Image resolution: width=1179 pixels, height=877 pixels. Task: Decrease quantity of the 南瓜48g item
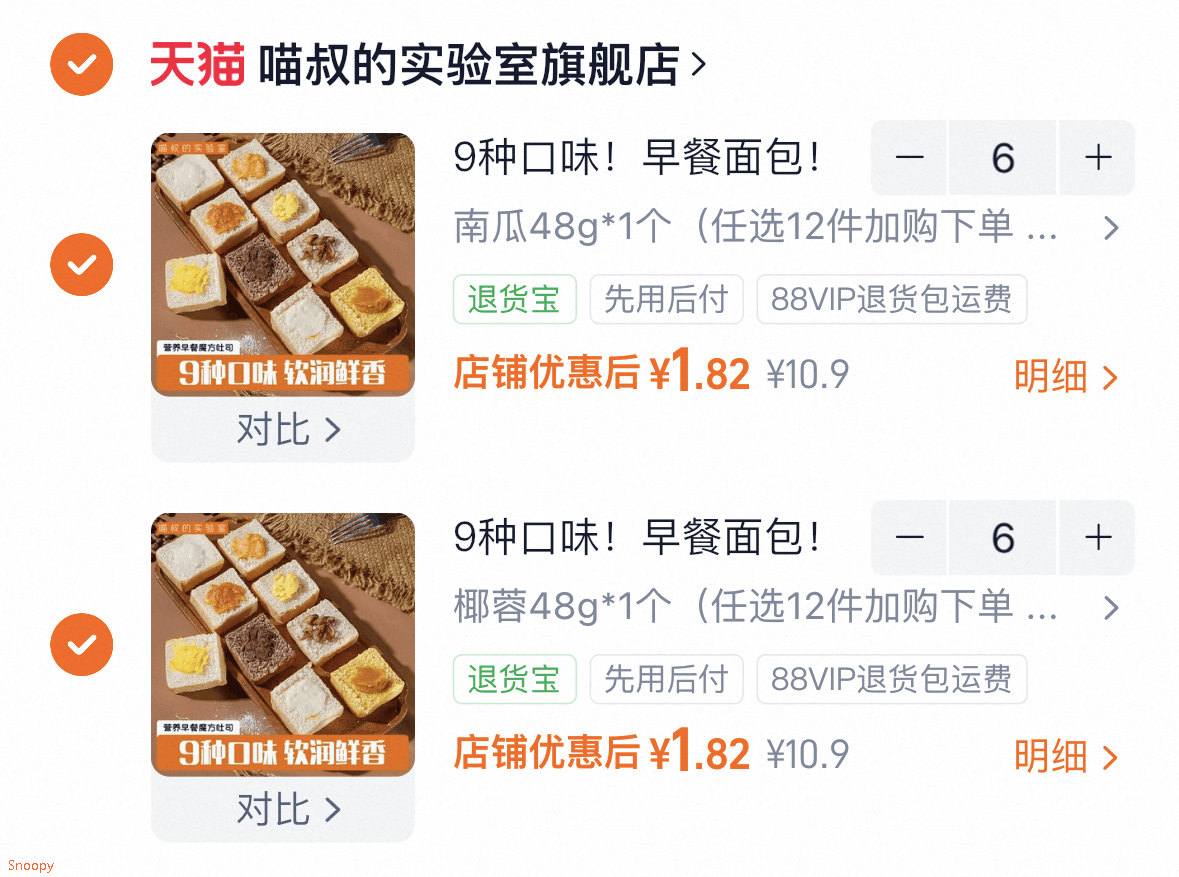[x=909, y=158]
